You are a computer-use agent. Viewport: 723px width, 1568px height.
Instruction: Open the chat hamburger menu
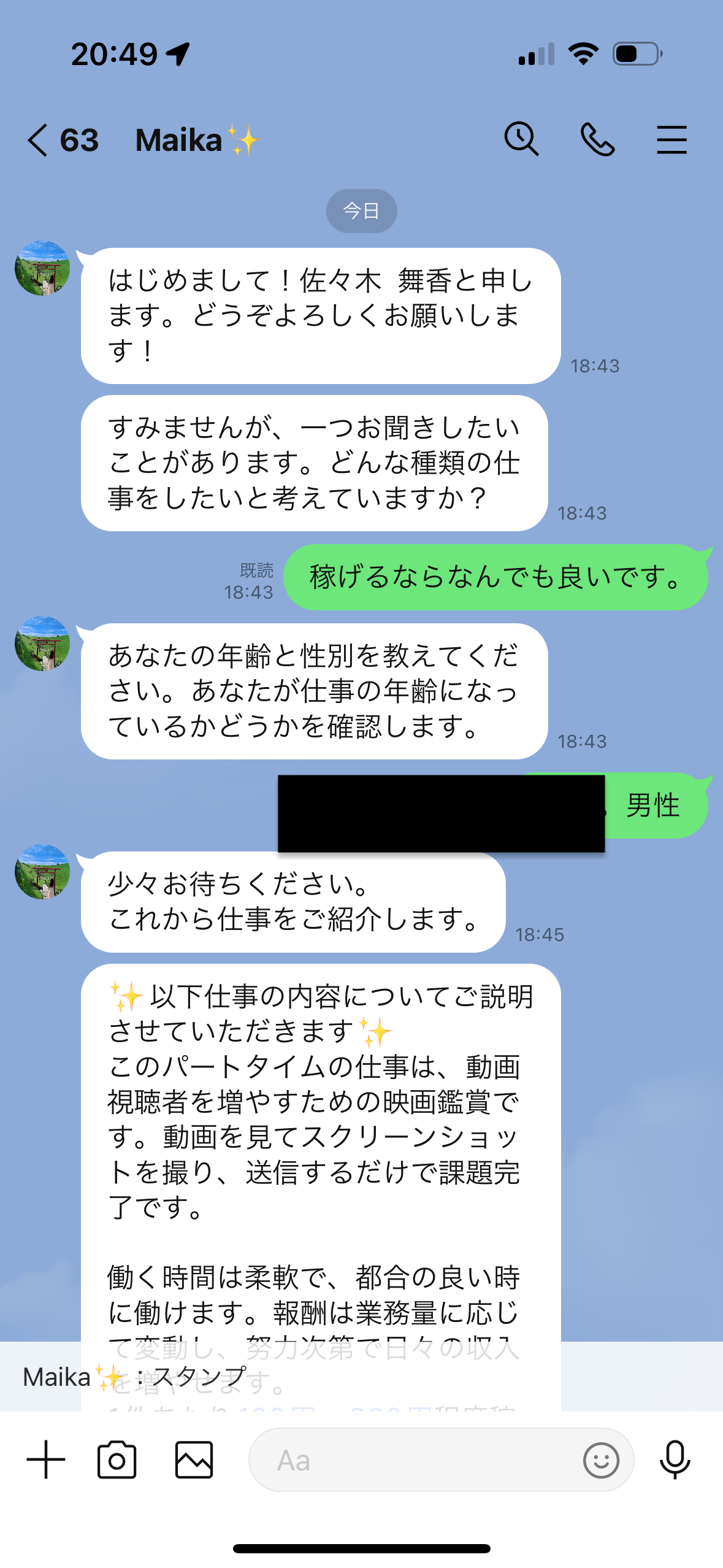click(671, 139)
